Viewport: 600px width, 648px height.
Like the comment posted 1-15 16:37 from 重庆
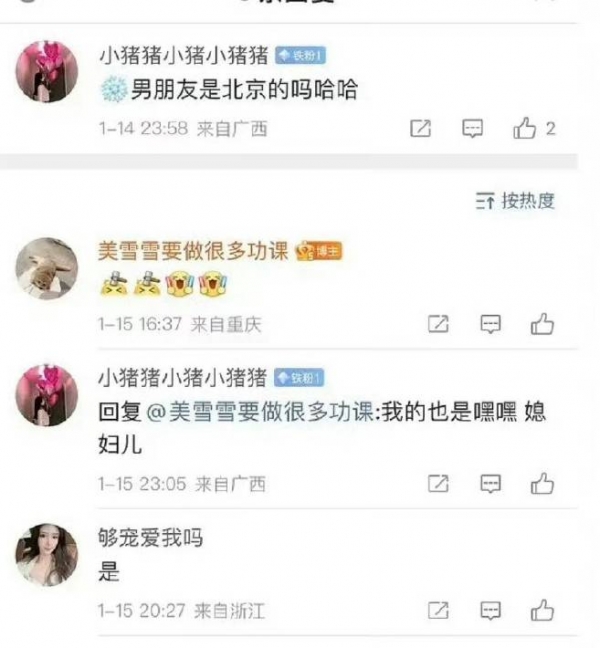tap(542, 323)
